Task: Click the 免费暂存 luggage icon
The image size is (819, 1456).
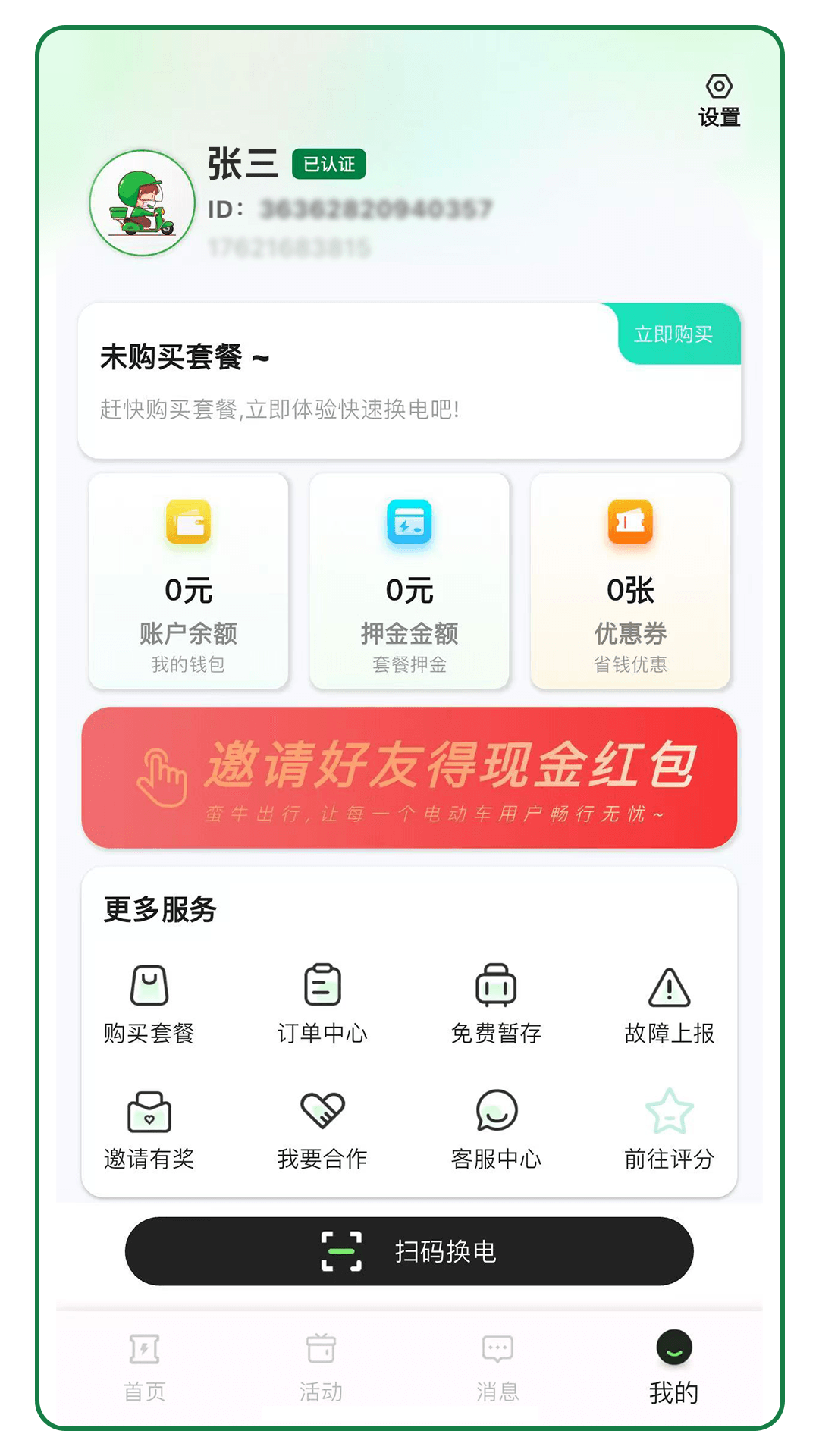Action: [x=495, y=986]
